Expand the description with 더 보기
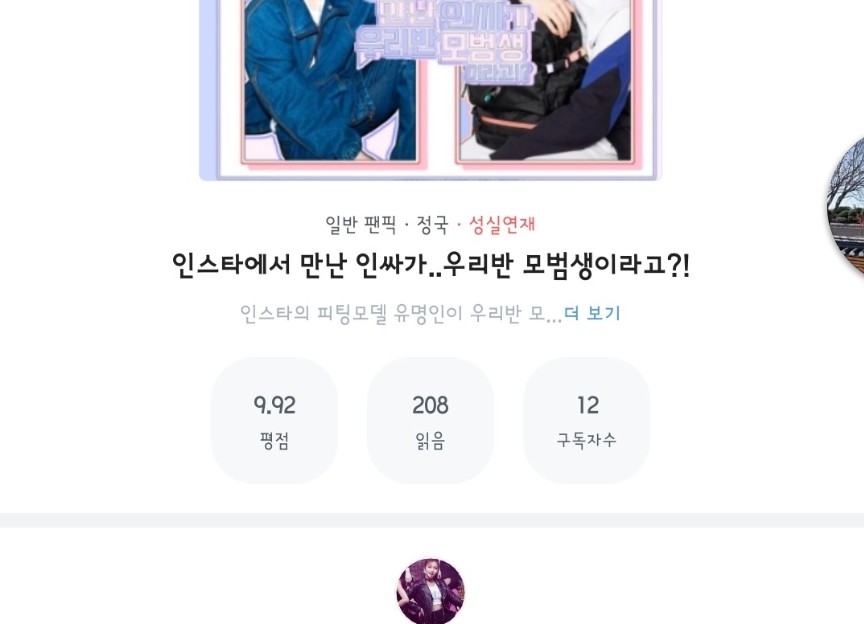The image size is (864, 624). click(592, 313)
